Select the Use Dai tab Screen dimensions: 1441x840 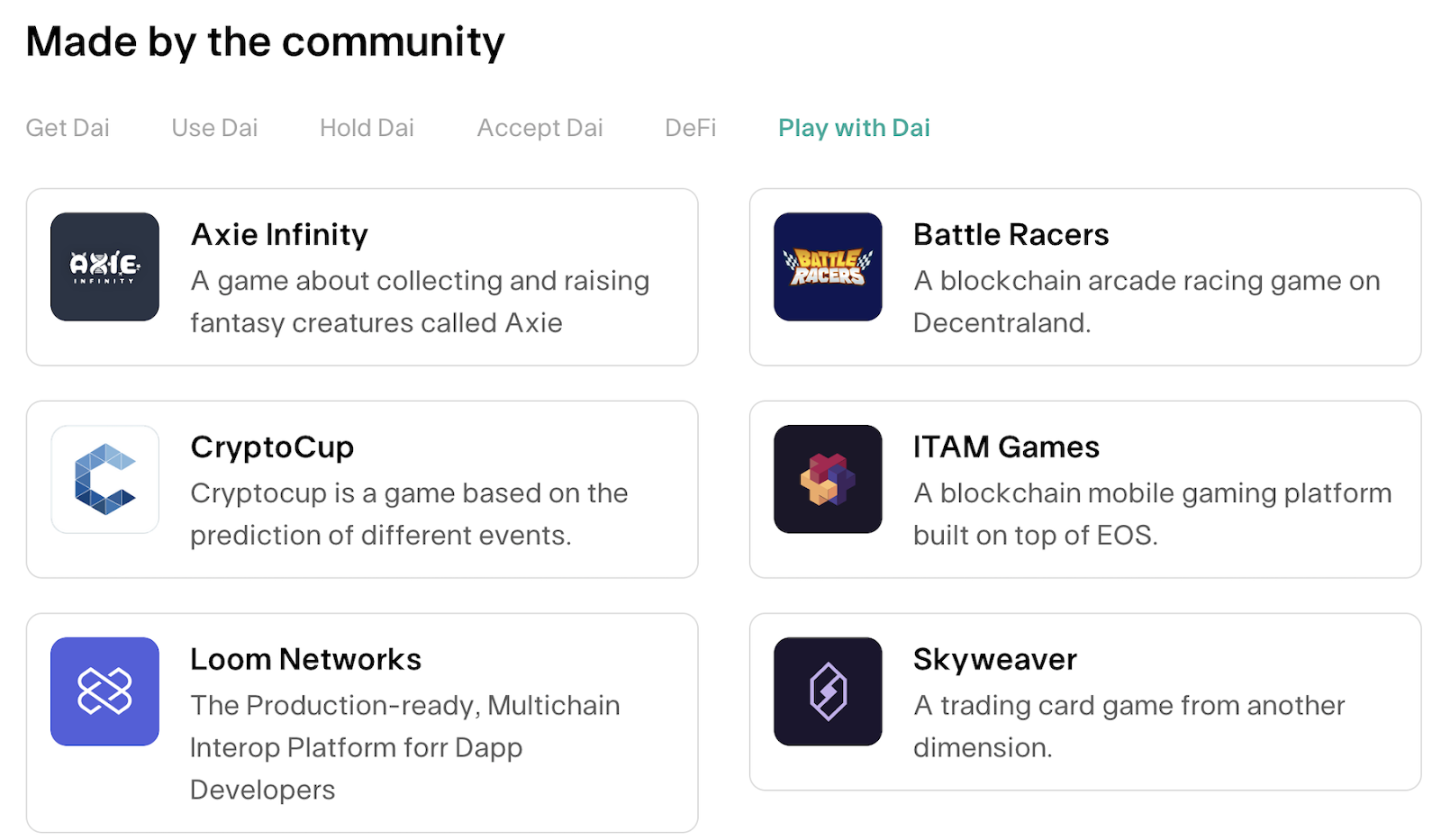(214, 128)
